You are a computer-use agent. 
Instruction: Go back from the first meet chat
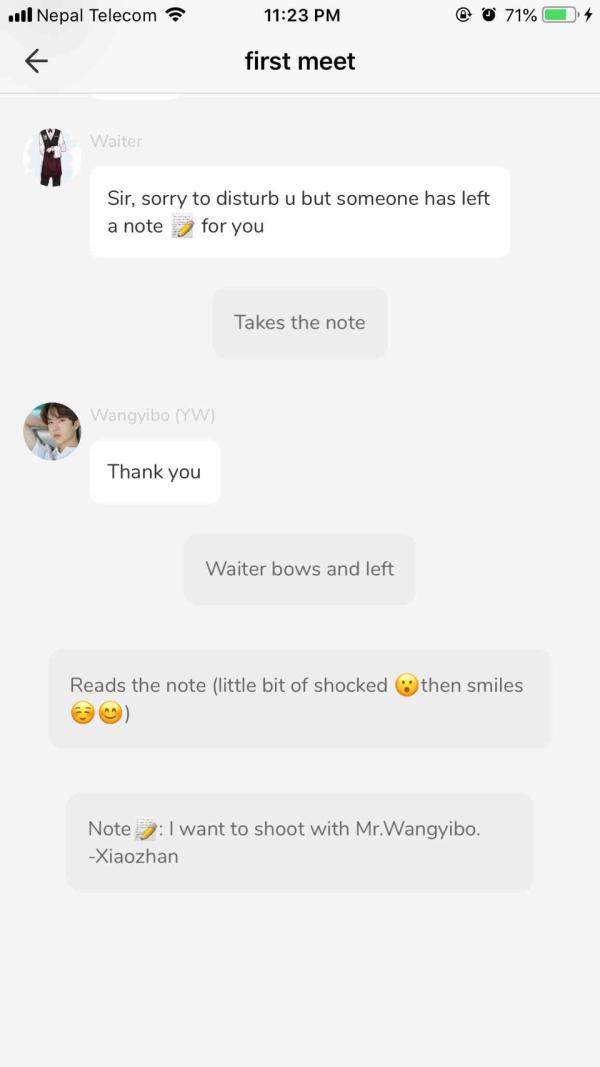coord(36,61)
